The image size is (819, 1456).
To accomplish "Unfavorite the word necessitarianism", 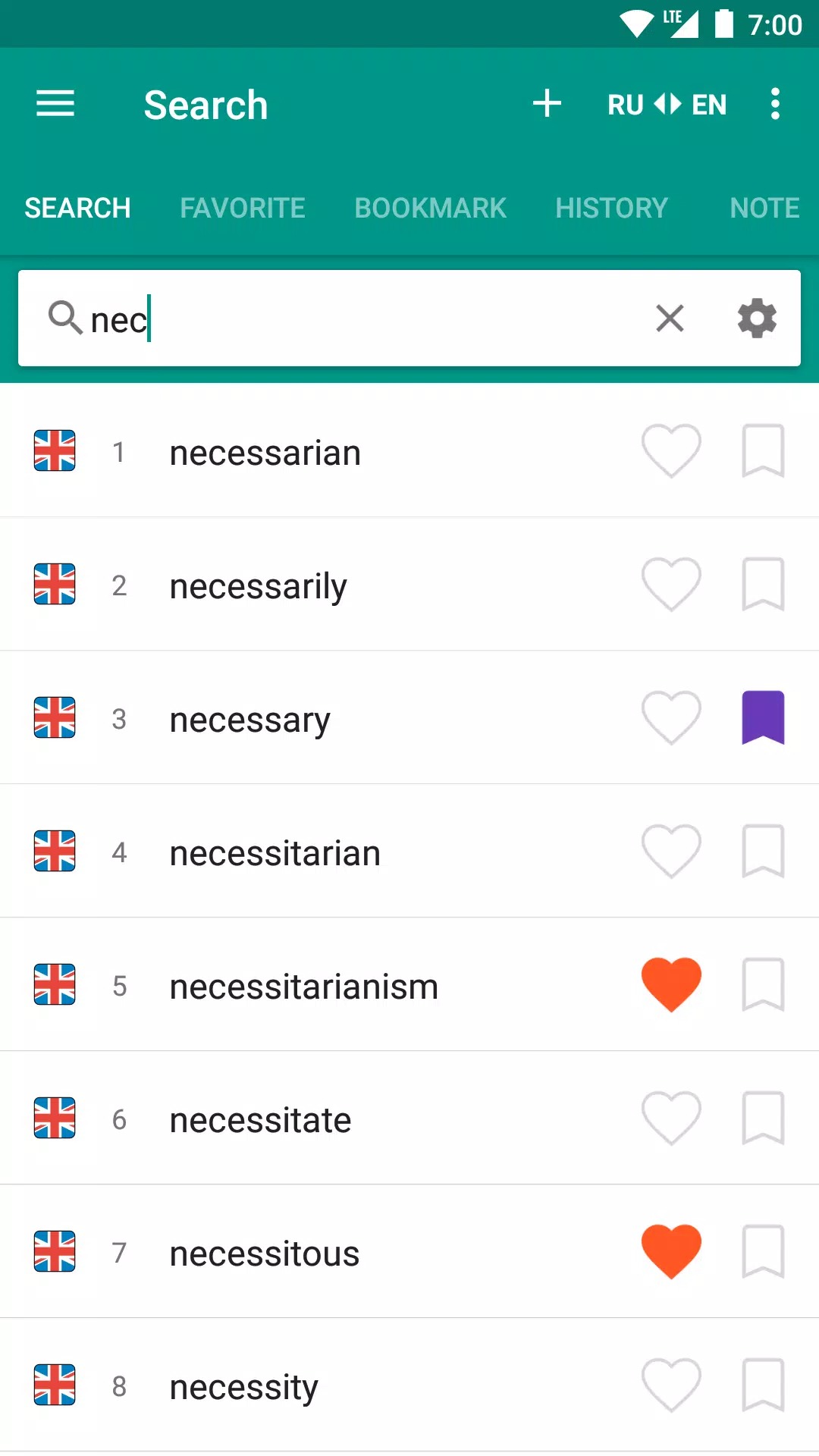I will click(671, 984).
